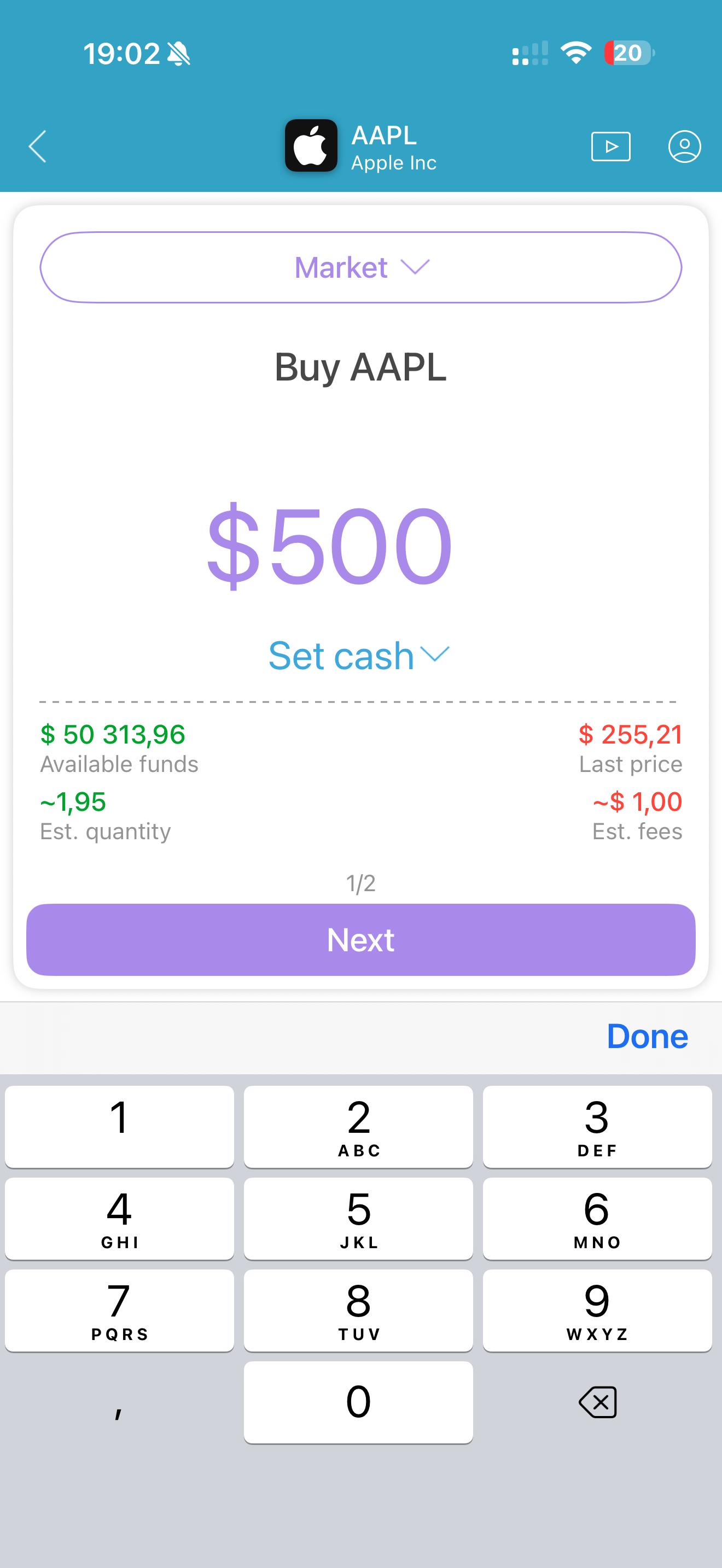Image resolution: width=722 pixels, height=1568 pixels.
Task: Open the profile account icon
Action: pos(684,146)
